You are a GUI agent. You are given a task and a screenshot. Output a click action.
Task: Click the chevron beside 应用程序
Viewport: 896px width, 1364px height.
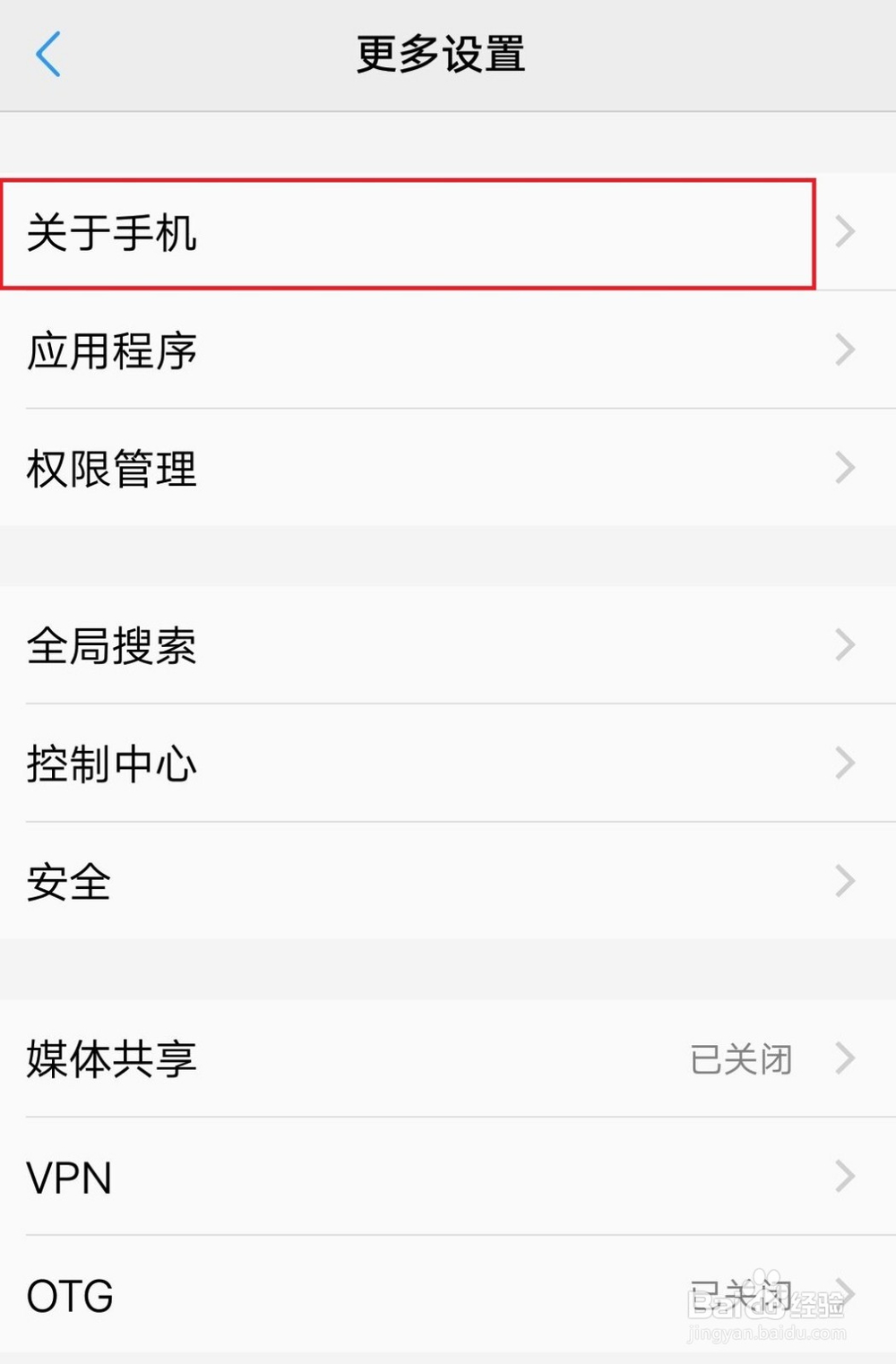[x=843, y=350]
